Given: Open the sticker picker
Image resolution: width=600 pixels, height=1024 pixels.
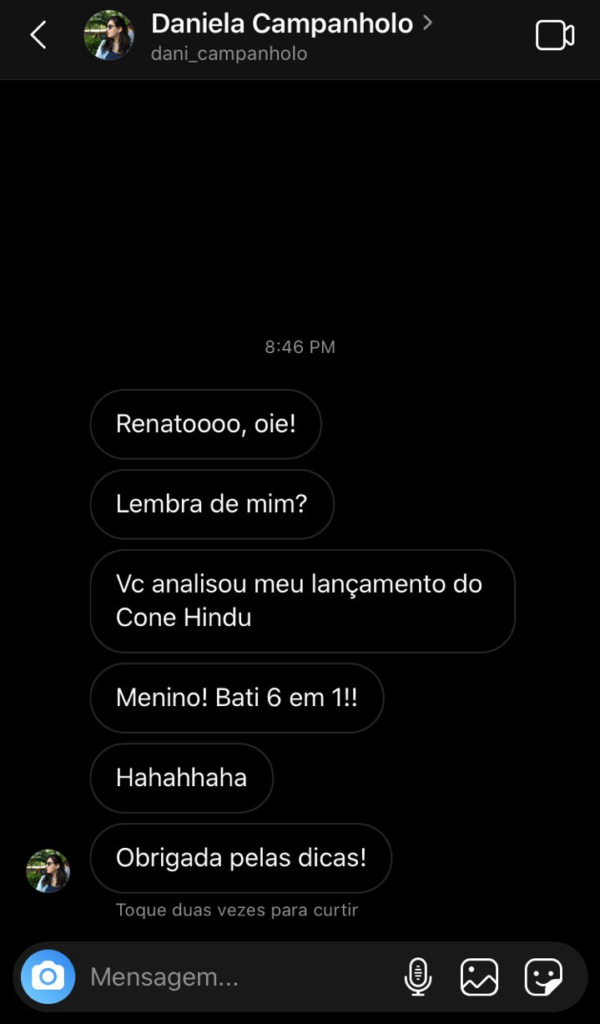Looking at the screenshot, I should pos(543,977).
